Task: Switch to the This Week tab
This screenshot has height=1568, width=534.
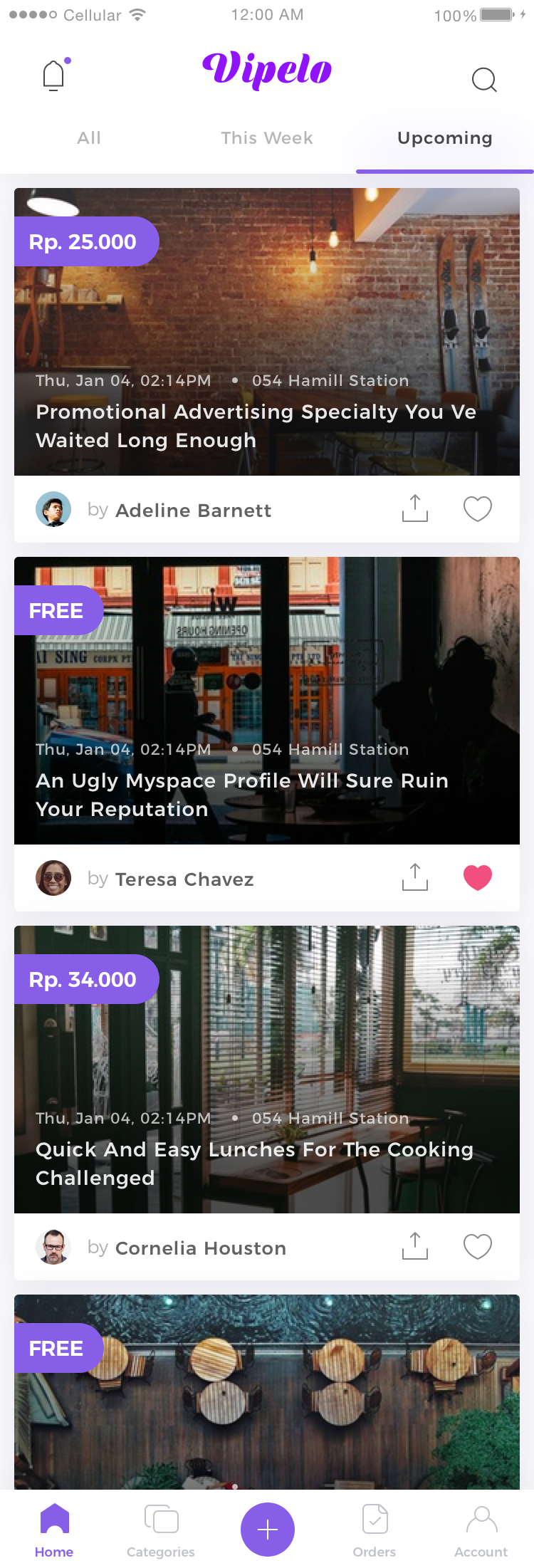Action: tap(267, 138)
